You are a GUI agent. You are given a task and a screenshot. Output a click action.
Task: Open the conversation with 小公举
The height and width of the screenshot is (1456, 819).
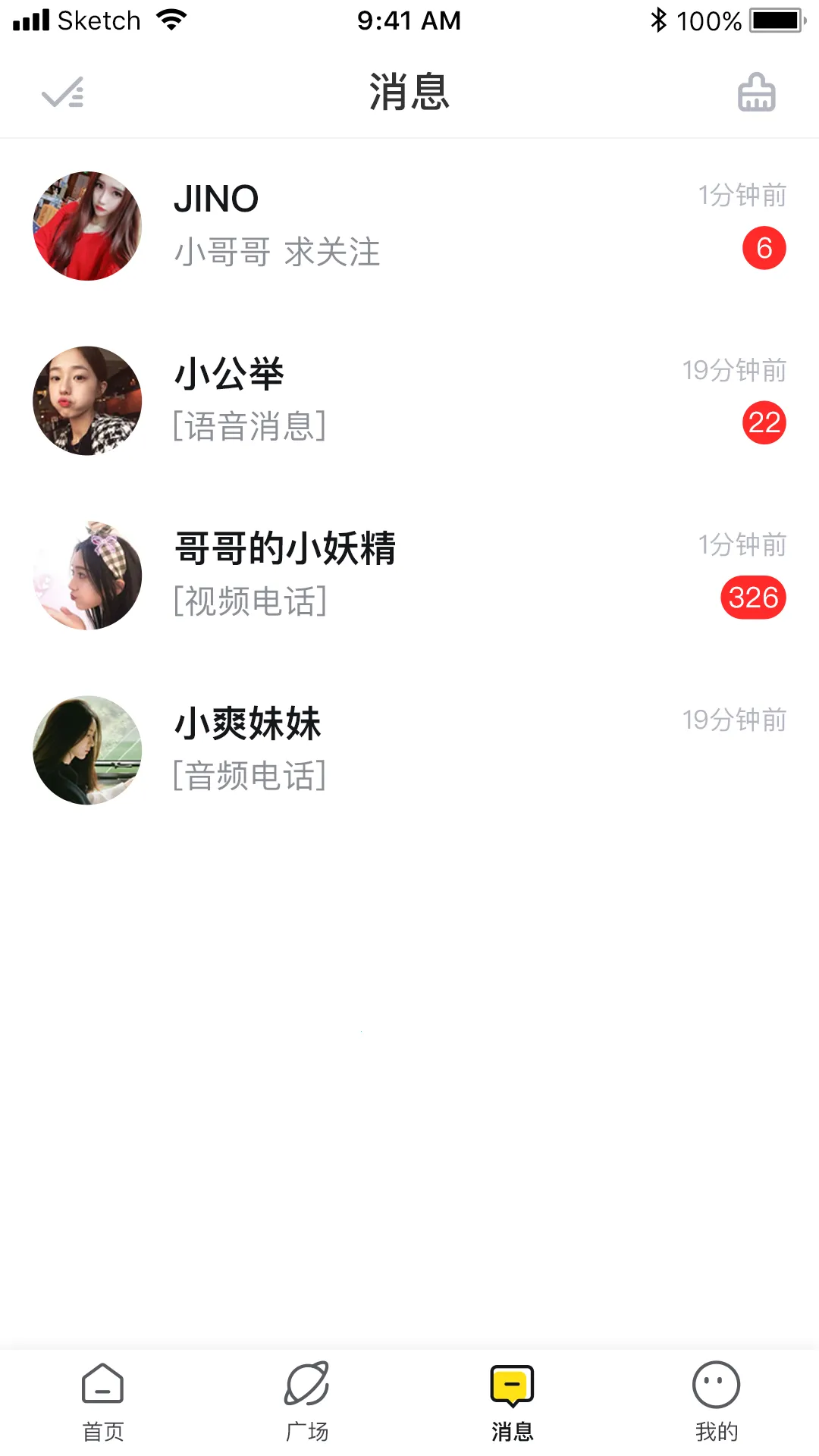[409, 400]
